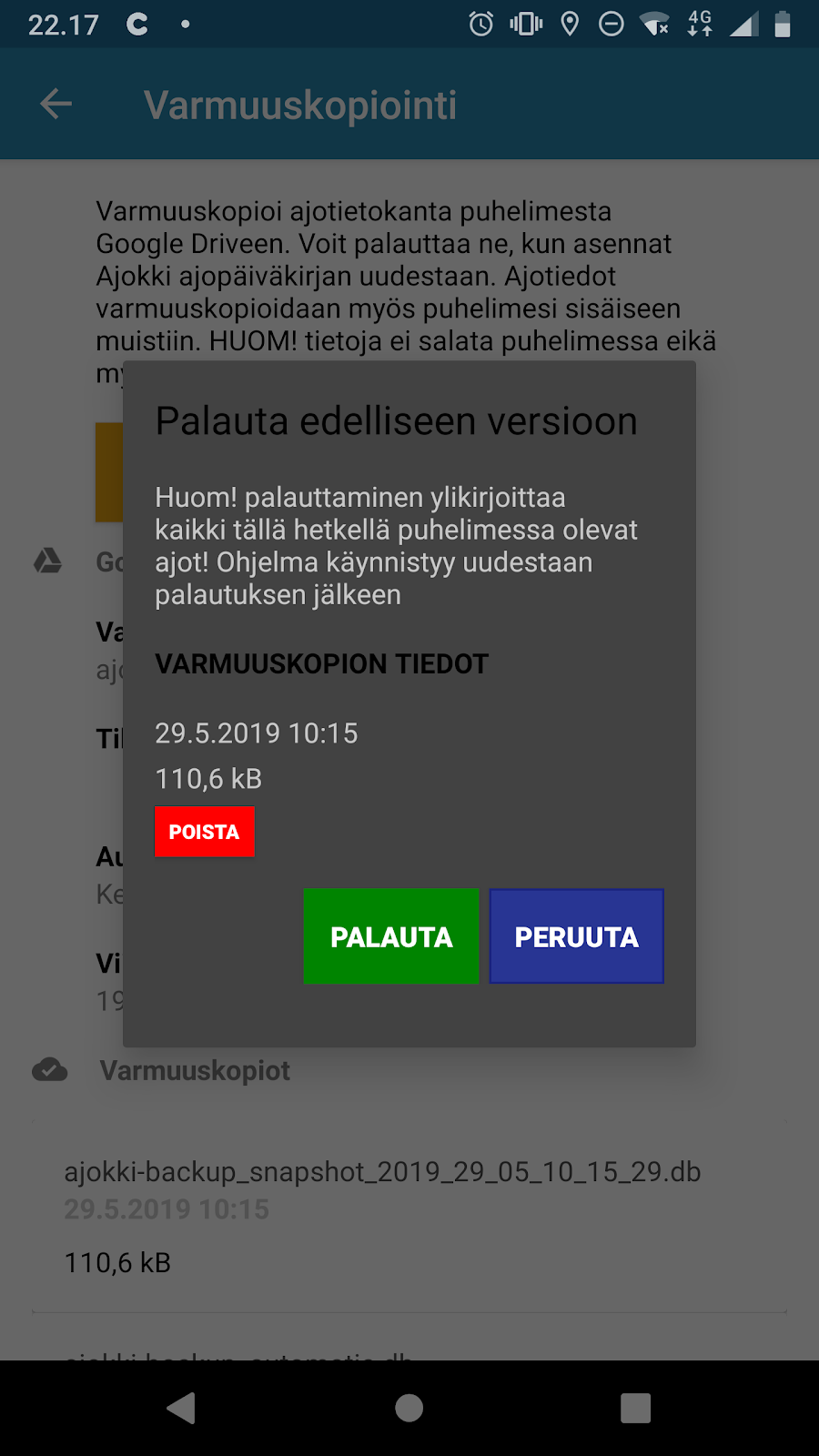Open the recent apps view
This screenshot has height=1456, width=819.
(x=636, y=1408)
